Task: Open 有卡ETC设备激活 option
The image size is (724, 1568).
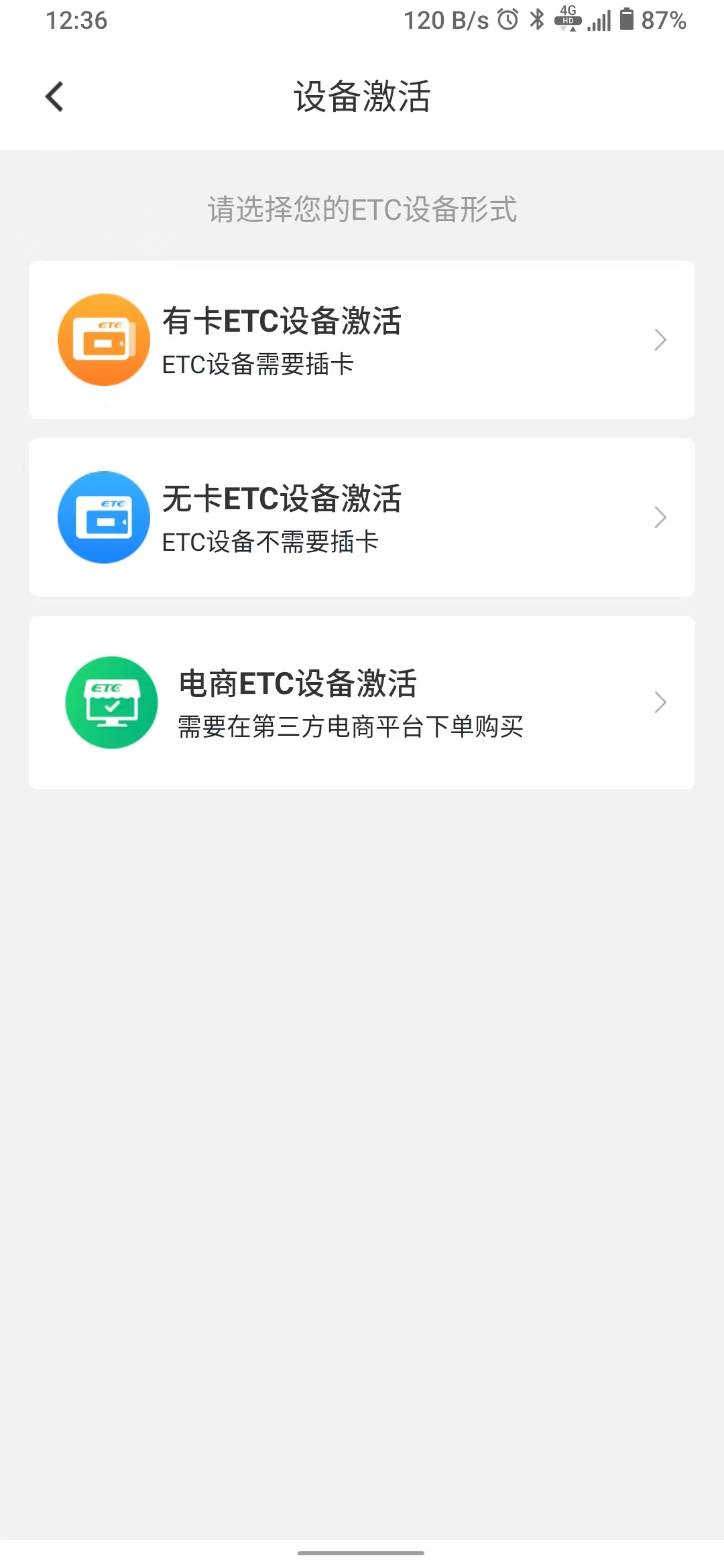Action: 362,340
